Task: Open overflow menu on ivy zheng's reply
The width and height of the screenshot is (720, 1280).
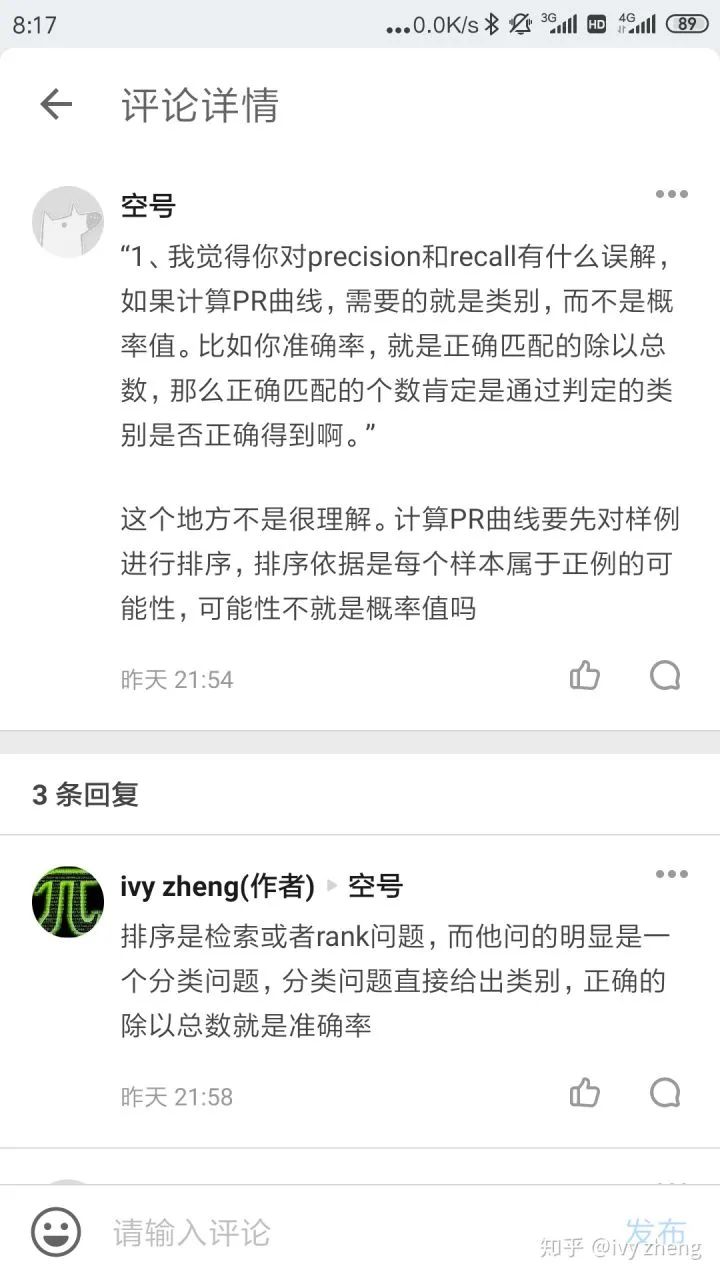Action: click(671, 875)
